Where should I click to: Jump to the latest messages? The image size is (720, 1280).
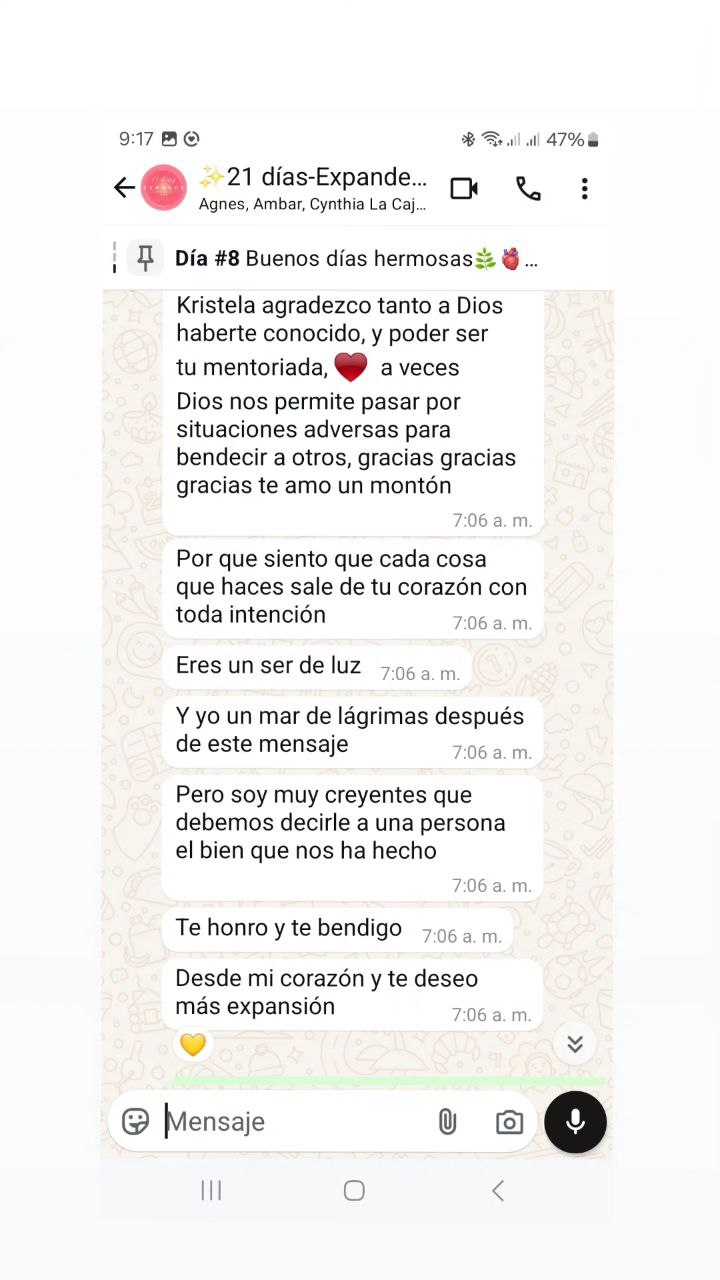pos(575,1044)
